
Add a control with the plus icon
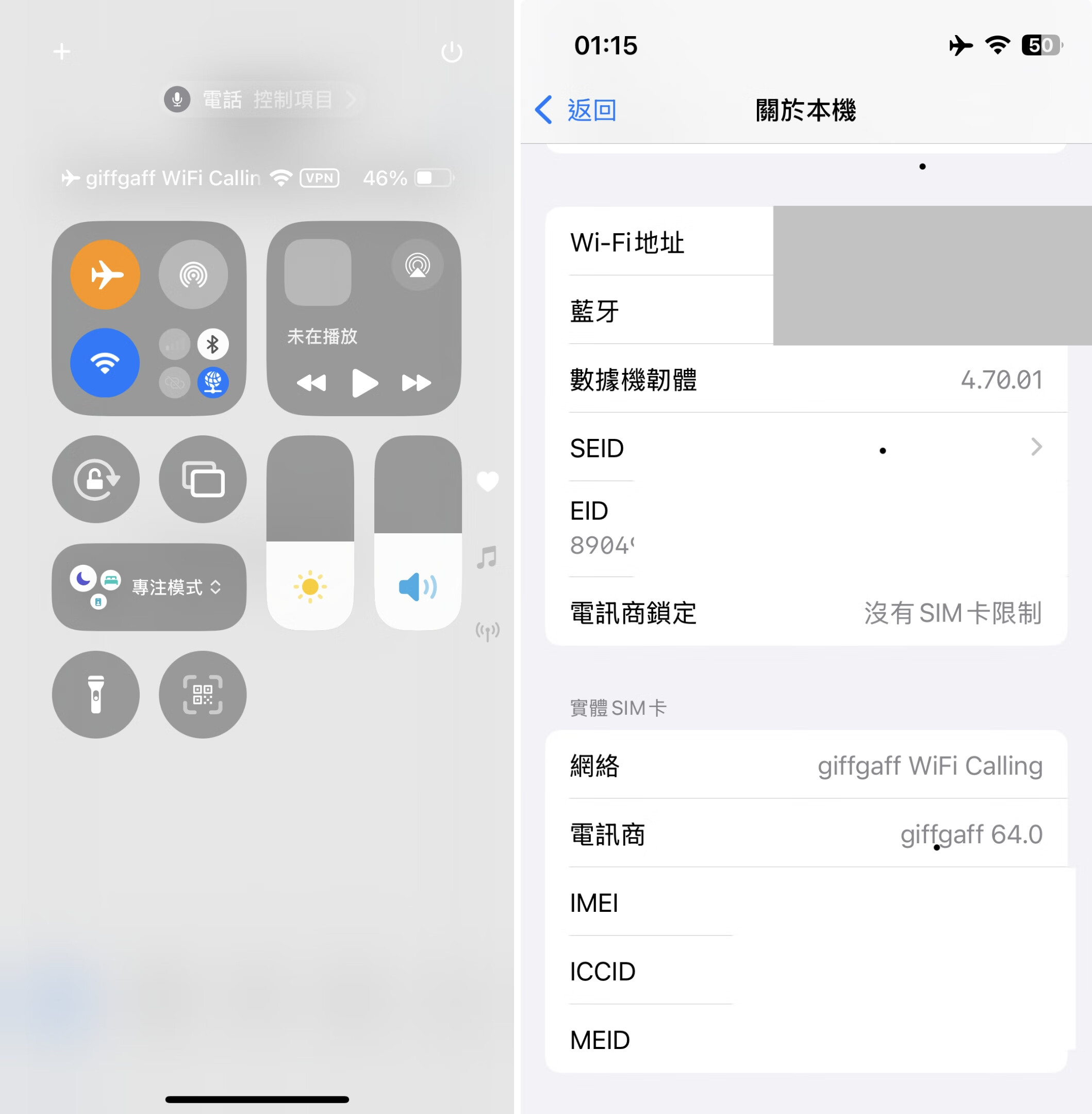(62, 52)
